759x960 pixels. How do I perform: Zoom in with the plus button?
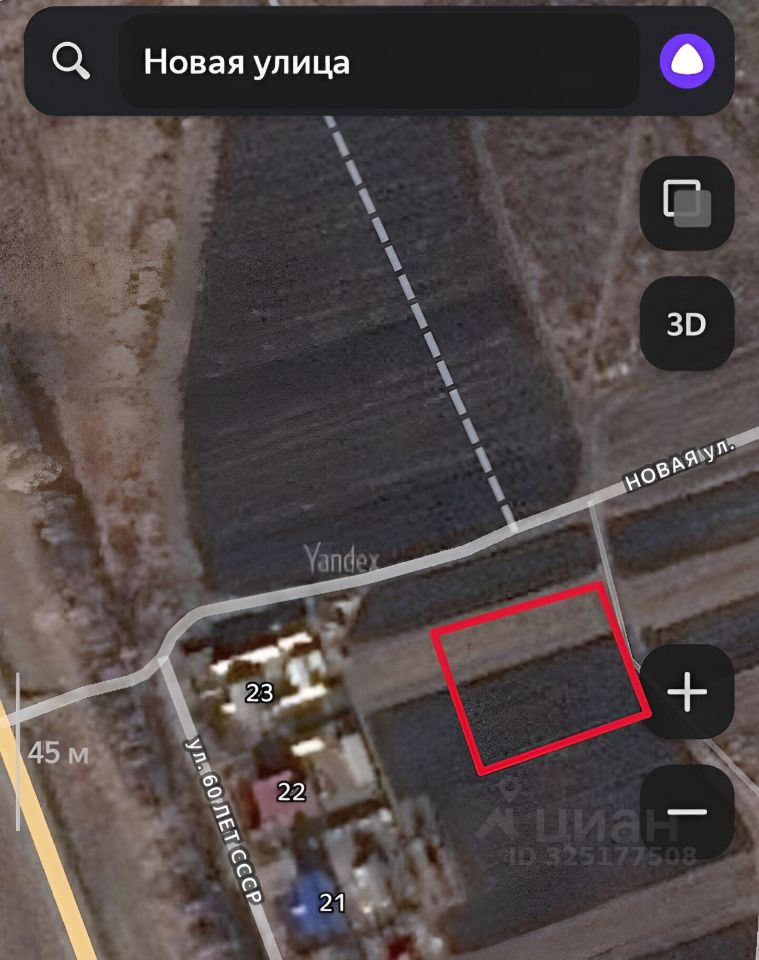click(x=687, y=692)
